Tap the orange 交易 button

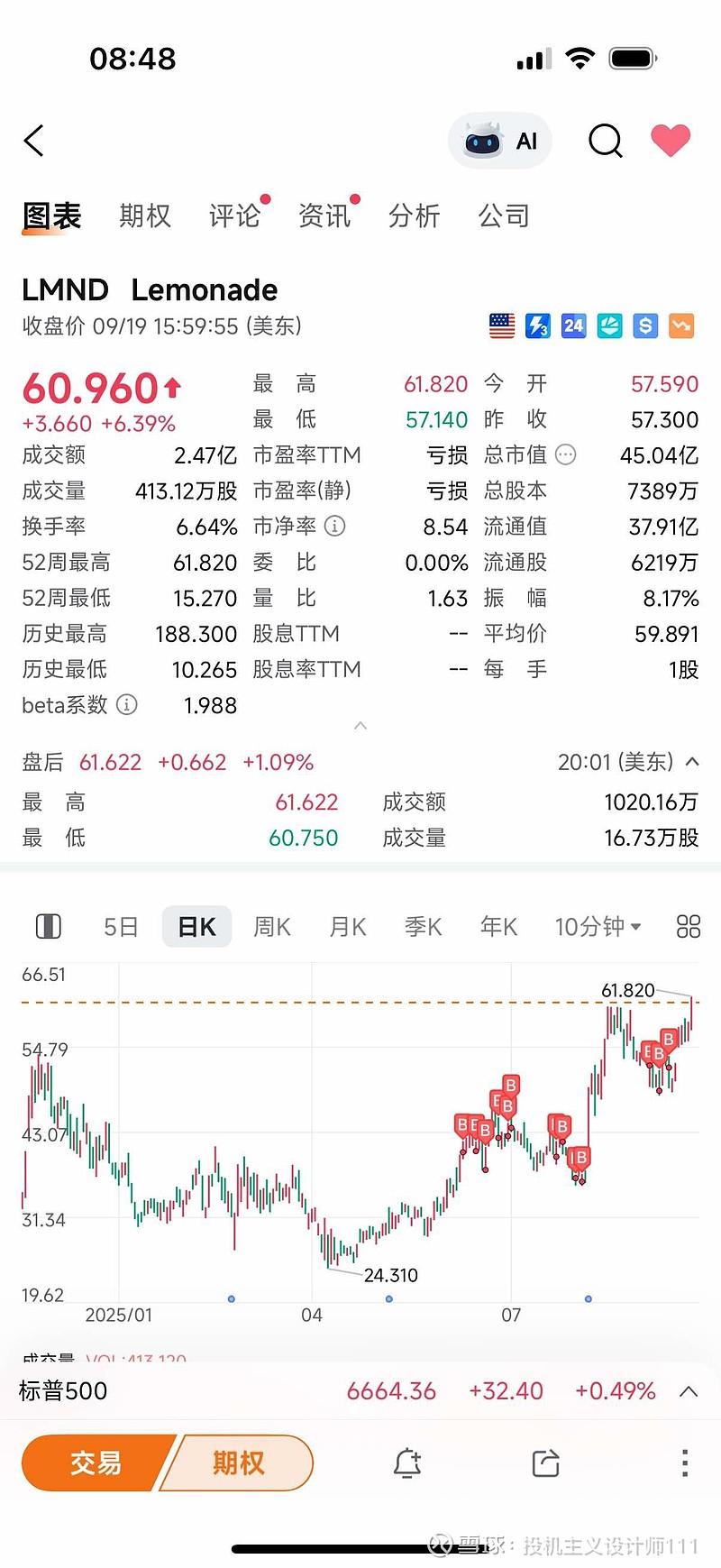click(x=97, y=1463)
